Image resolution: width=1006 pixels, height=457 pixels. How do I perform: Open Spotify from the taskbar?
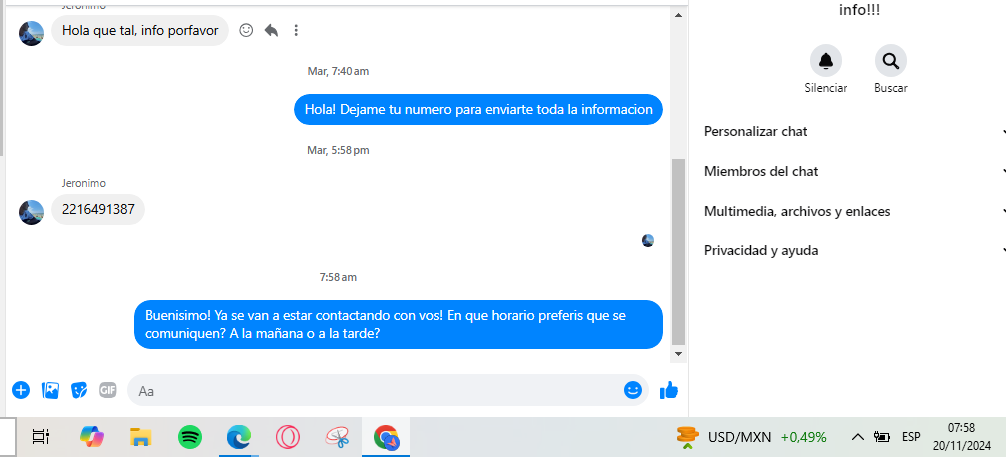[x=190, y=437]
